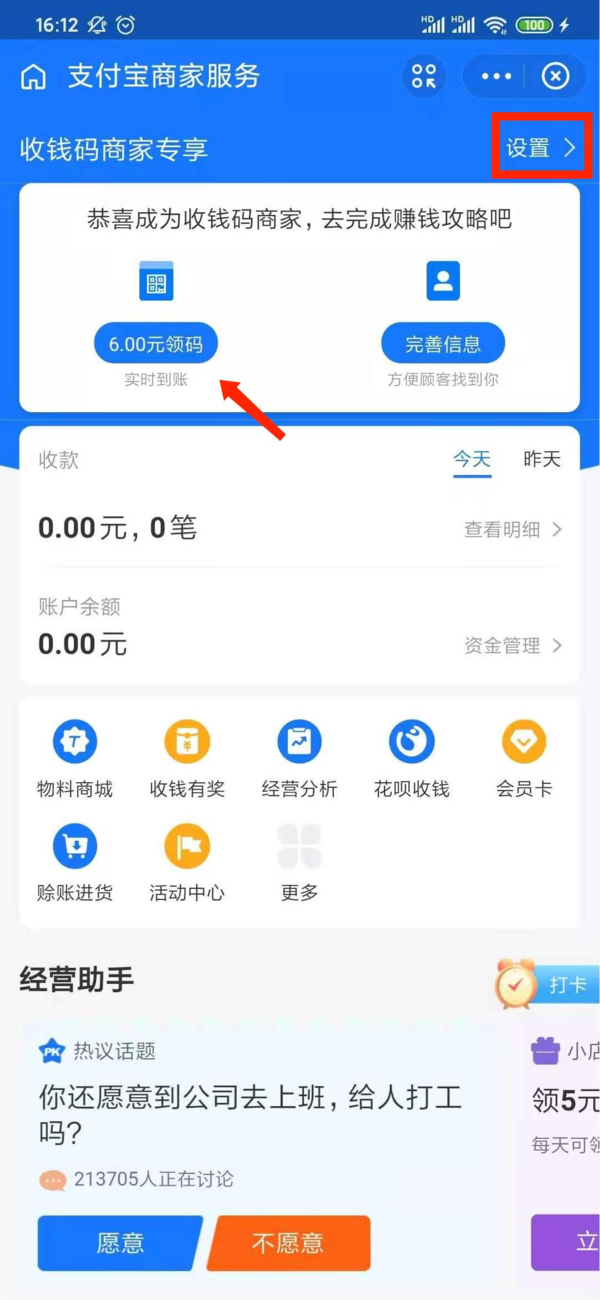Open 活动中心
This screenshot has width=600, height=1300.
(x=187, y=862)
